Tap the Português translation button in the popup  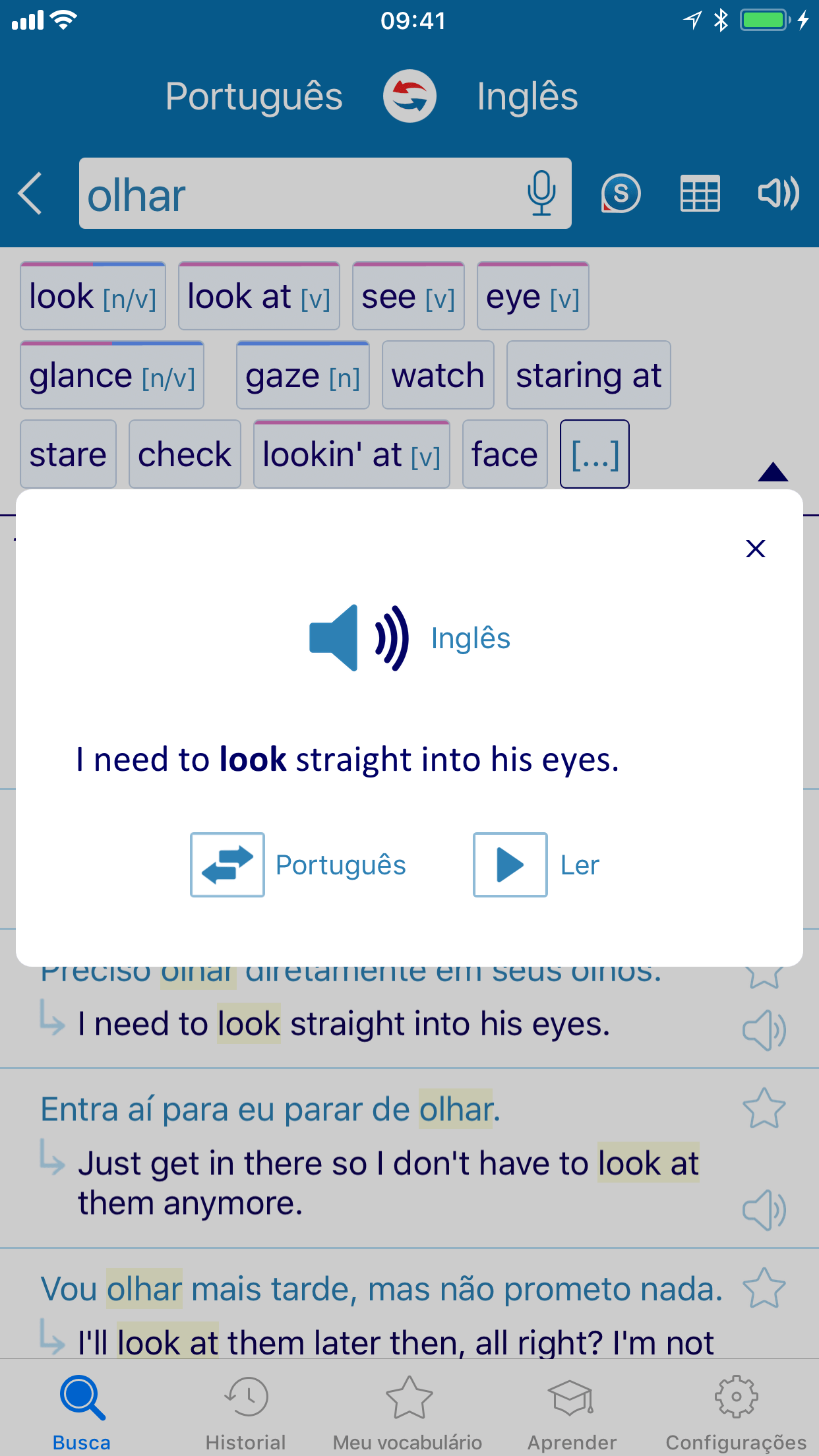pos(227,864)
